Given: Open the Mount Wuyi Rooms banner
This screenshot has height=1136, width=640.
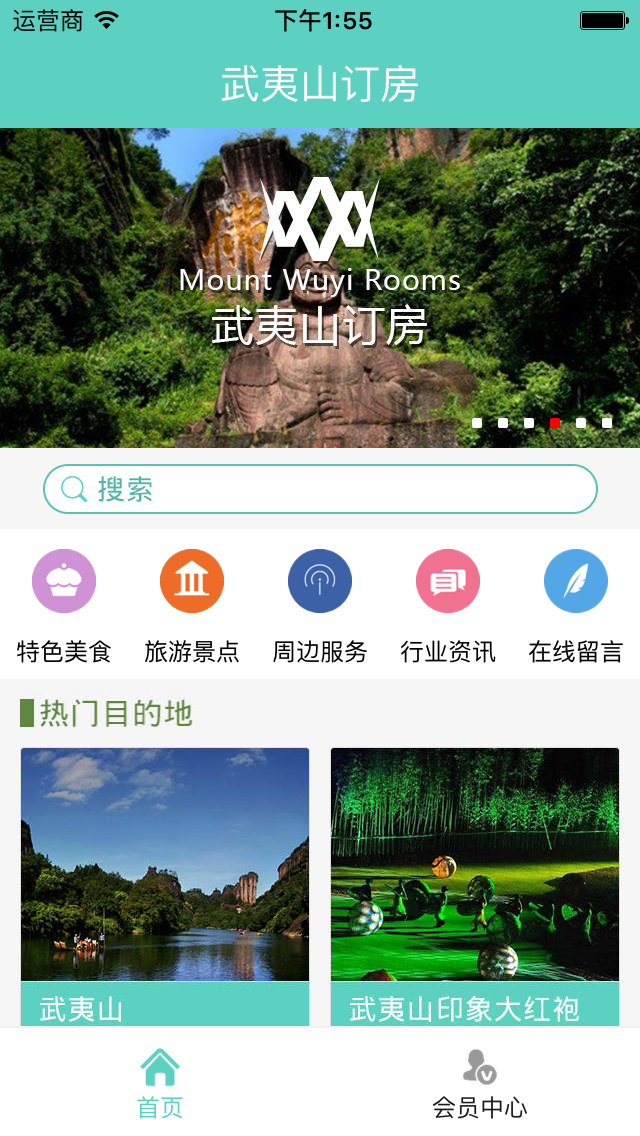Looking at the screenshot, I should [x=320, y=288].
